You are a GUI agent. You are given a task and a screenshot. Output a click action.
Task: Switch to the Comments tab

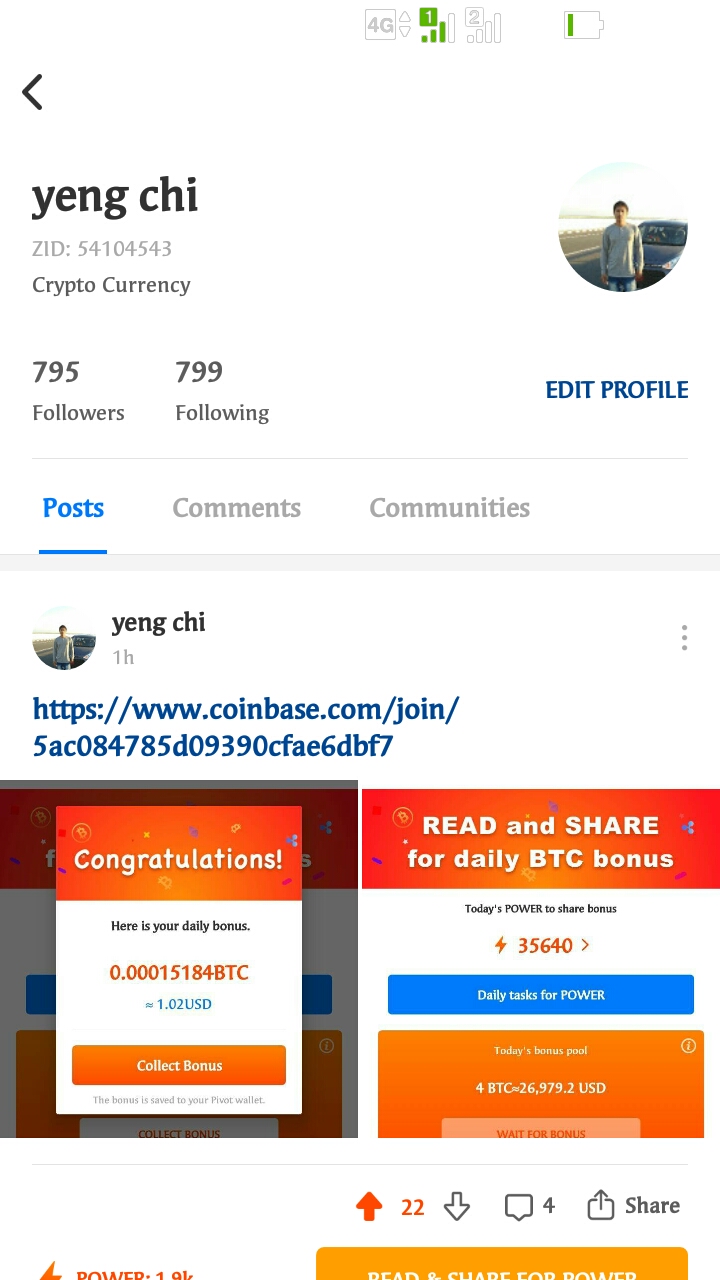(236, 508)
